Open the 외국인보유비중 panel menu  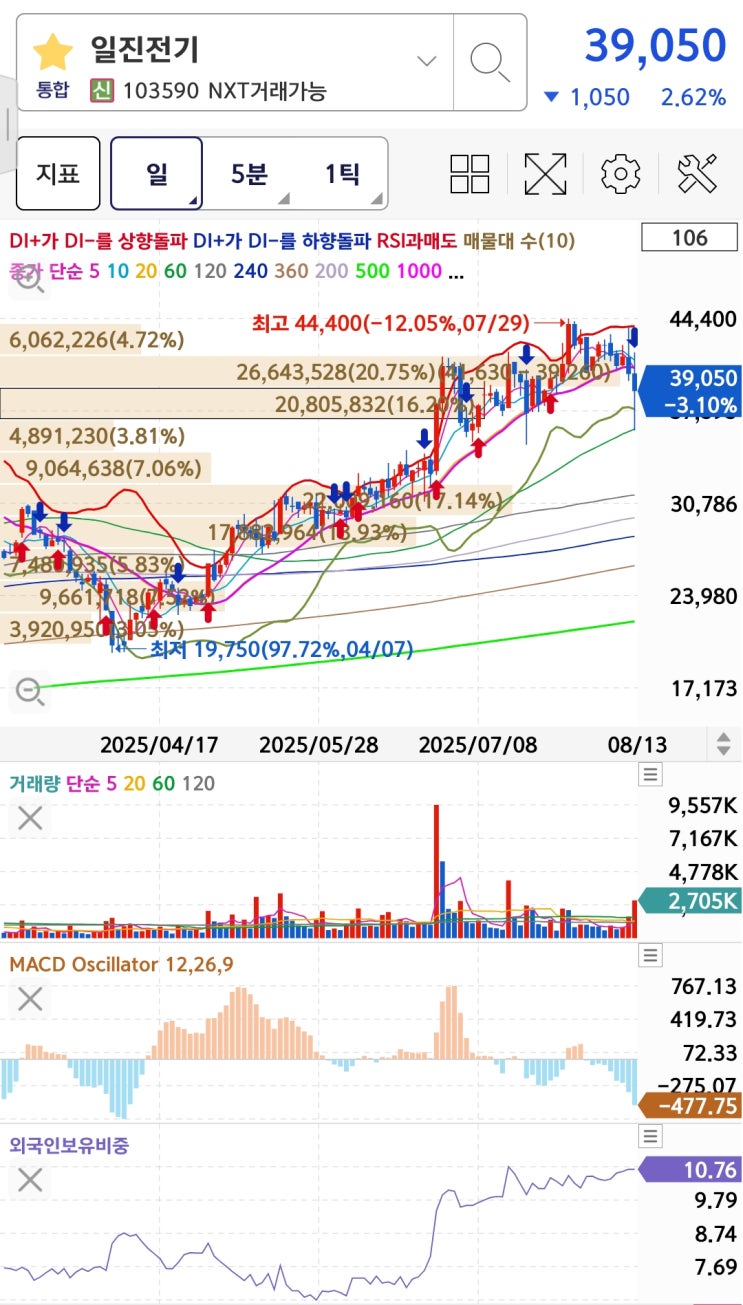(651, 1136)
